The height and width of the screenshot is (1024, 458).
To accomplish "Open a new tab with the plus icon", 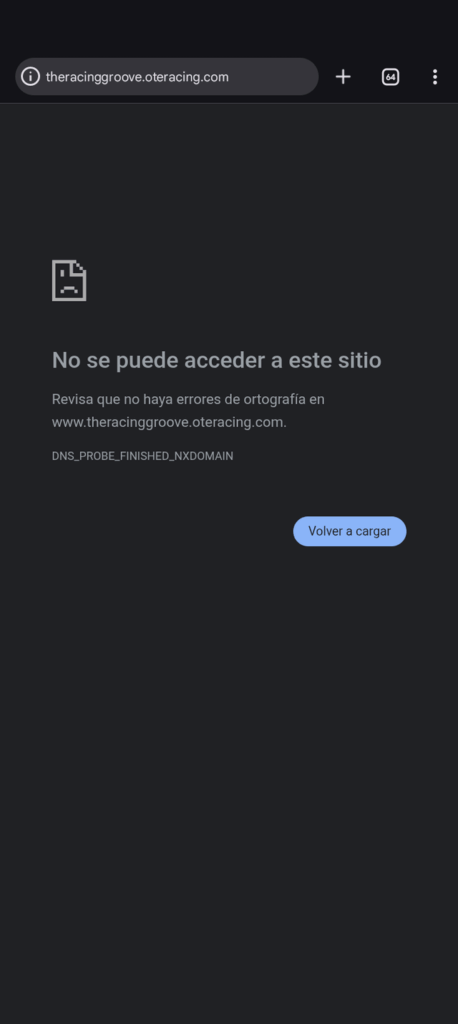I will (x=343, y=77).
